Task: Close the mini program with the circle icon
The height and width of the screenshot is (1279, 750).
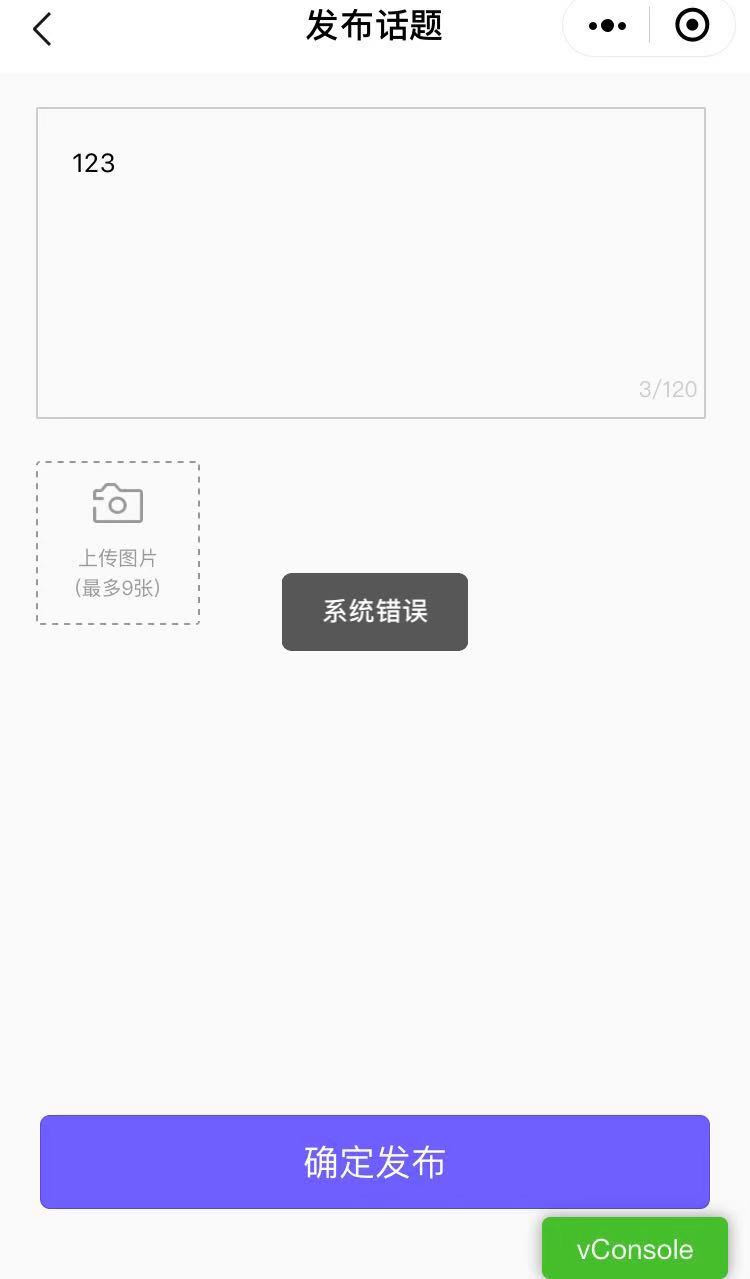Action: click(692, 25)
